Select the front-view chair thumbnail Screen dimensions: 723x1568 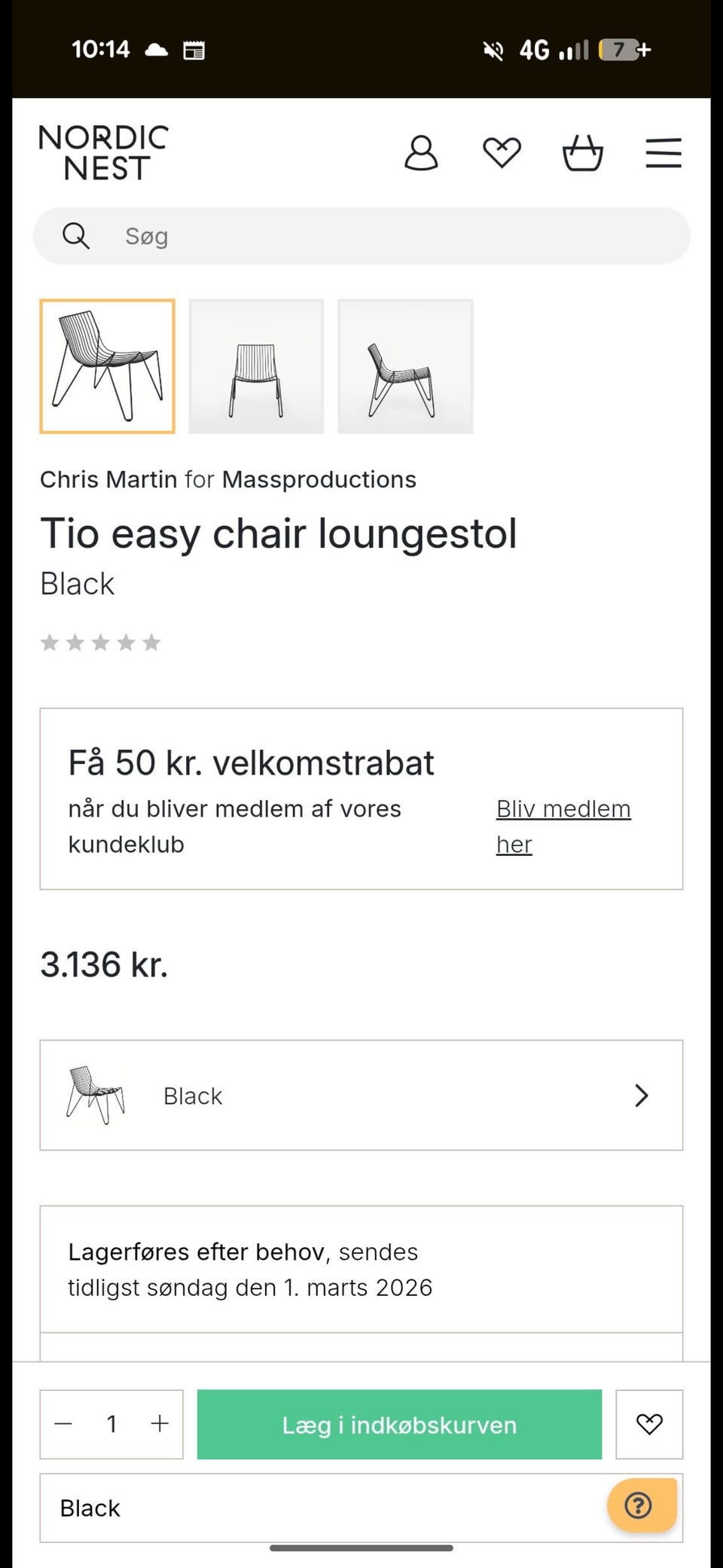coord(256,366)
